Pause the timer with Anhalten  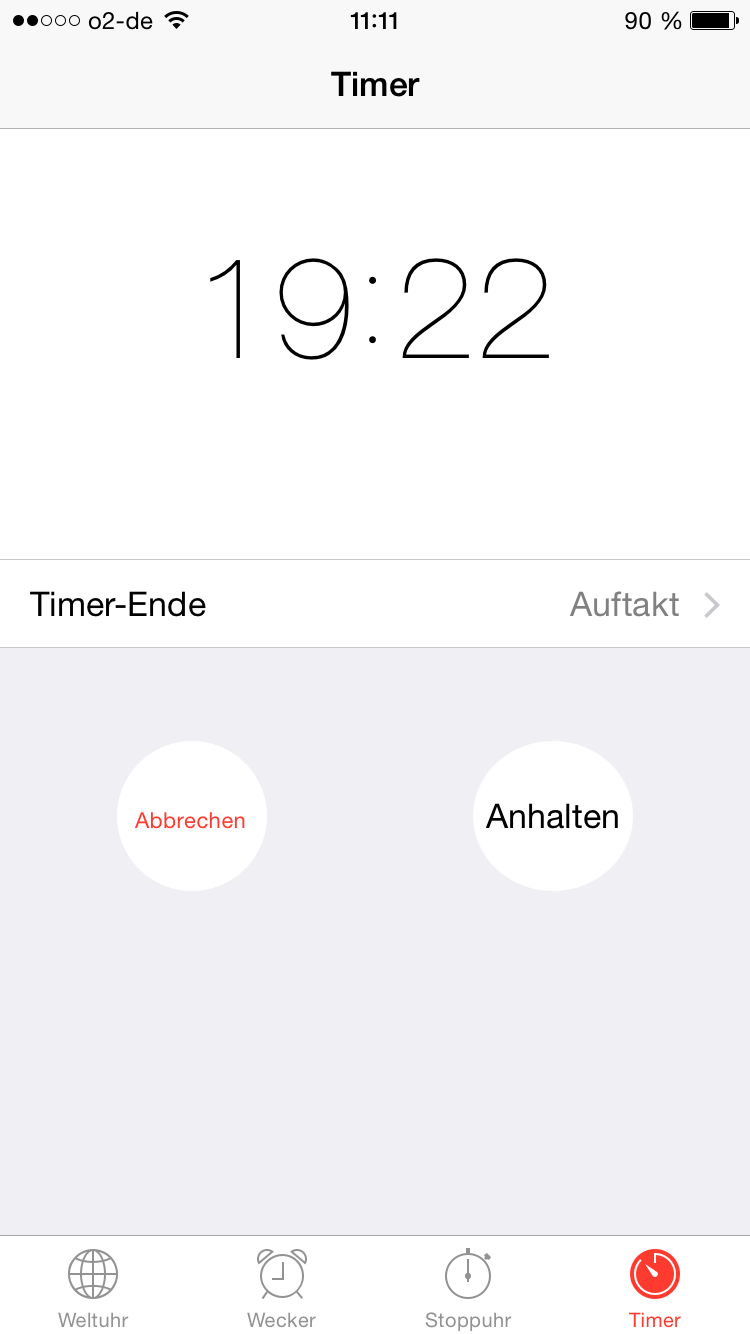tap(553, 816)
